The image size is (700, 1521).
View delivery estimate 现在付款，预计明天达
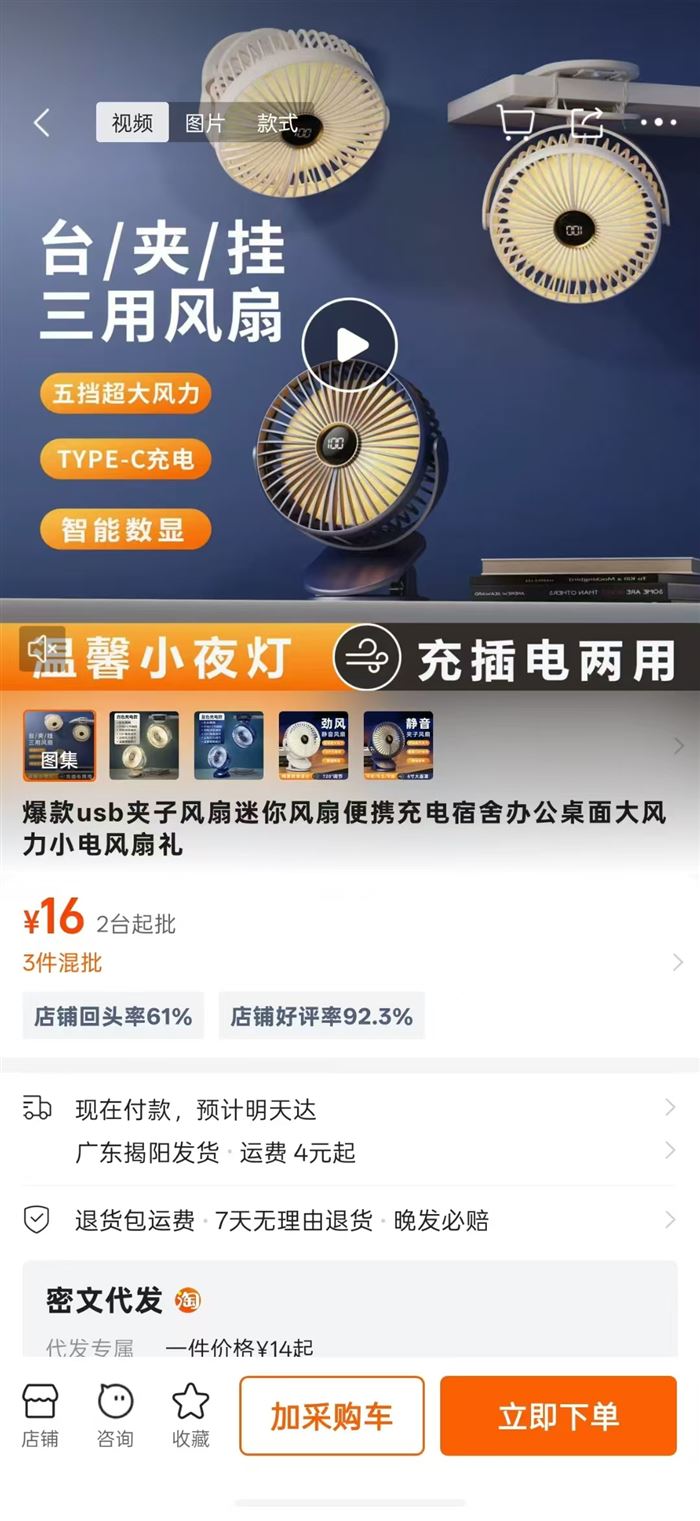tap(350, 1109)
